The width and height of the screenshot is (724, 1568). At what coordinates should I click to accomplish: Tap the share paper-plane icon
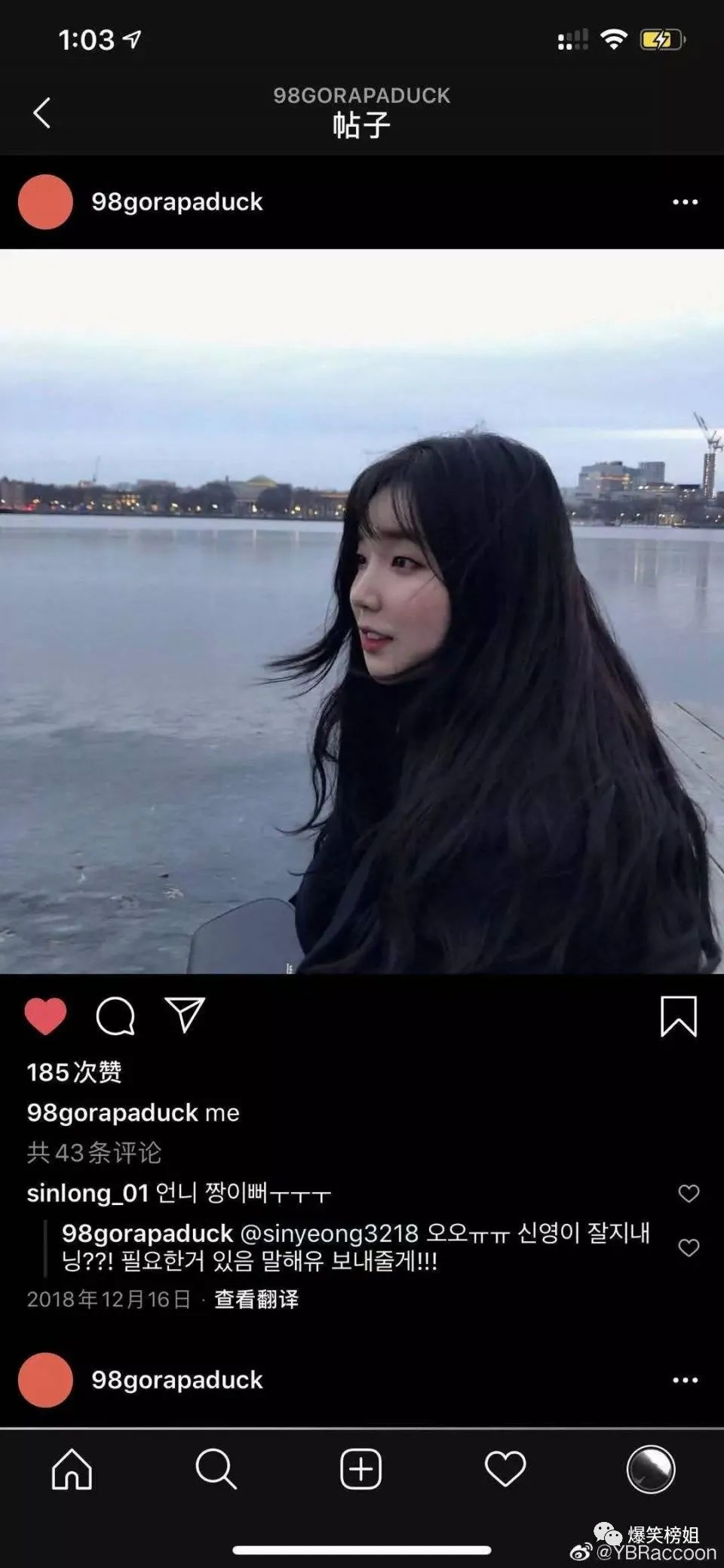click(185, 1016)
